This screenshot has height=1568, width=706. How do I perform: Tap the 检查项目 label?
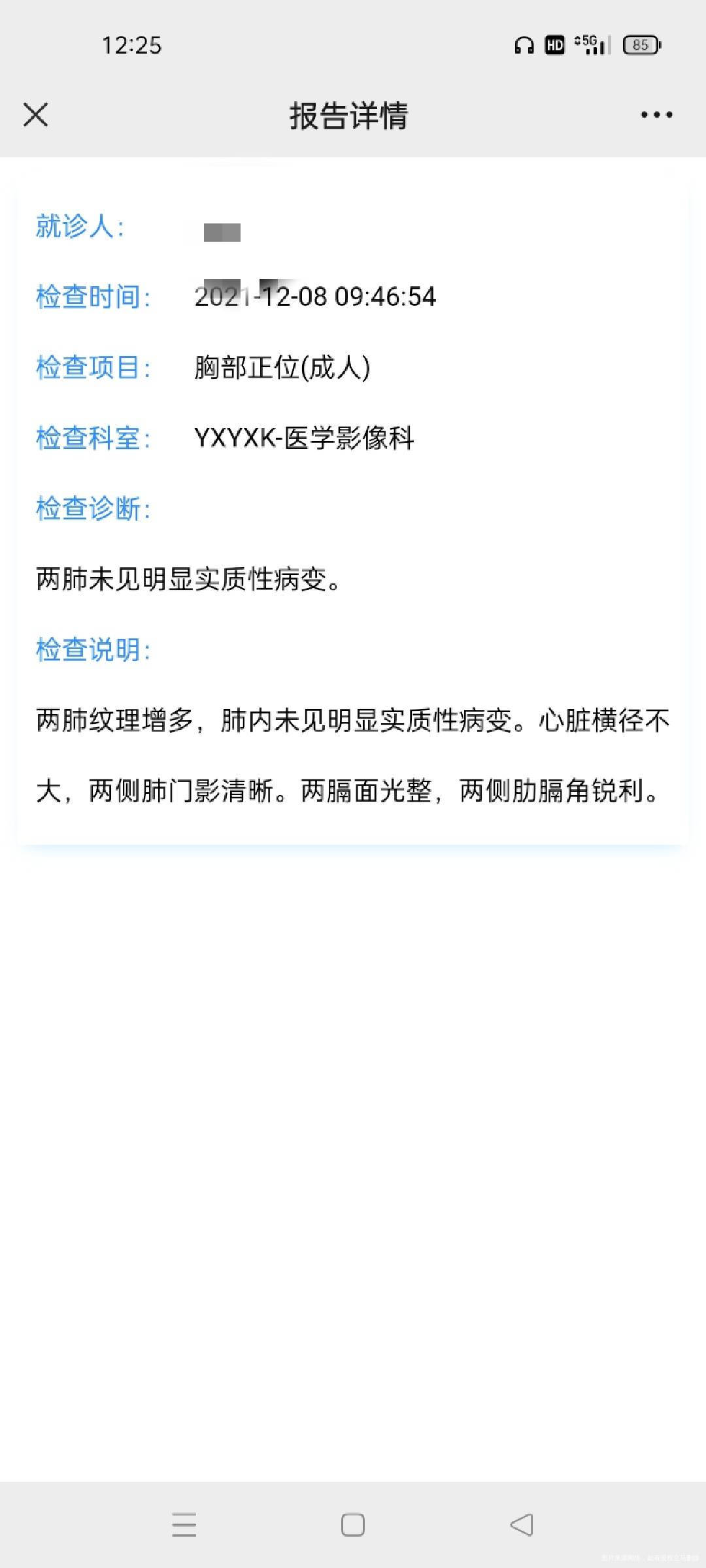[x=90, y=368]
